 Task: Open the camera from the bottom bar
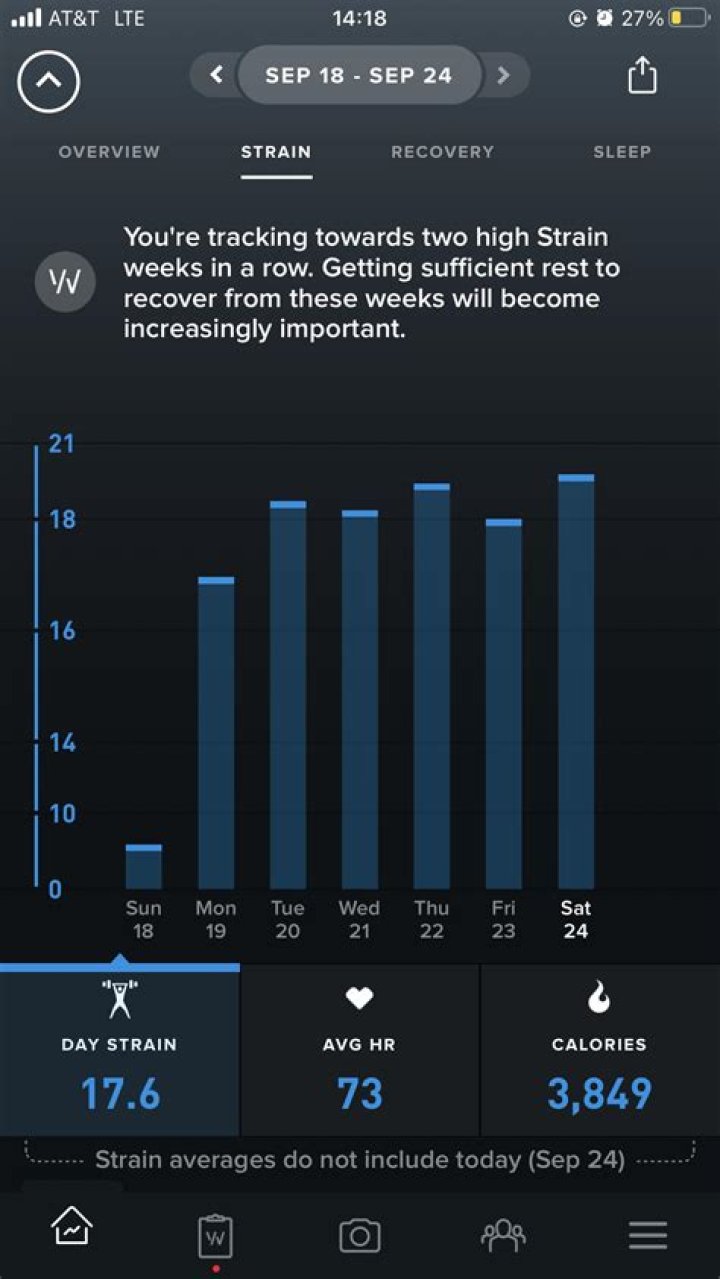tap(360, 1236)
